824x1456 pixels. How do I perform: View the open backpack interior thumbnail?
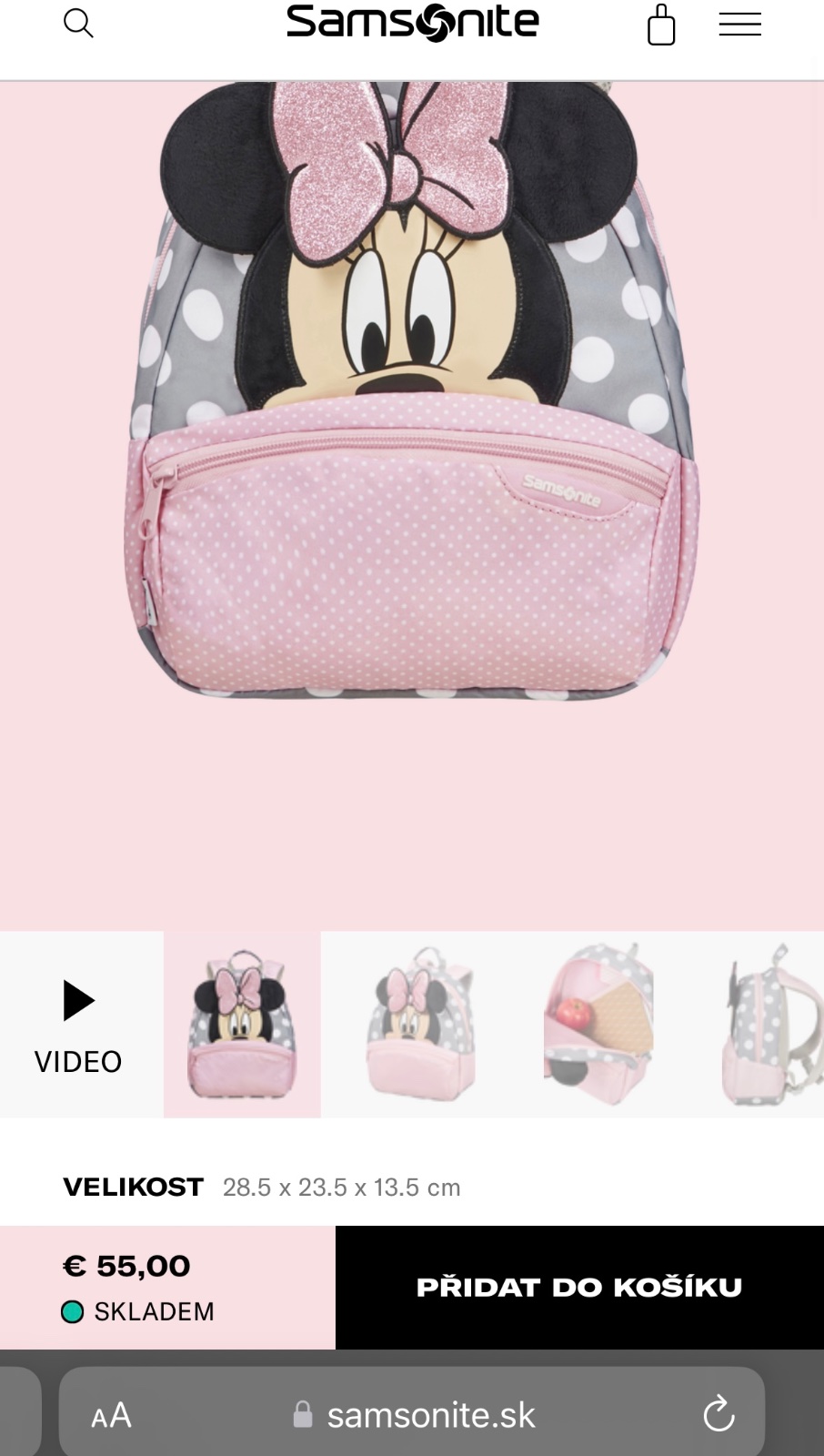598,1024
